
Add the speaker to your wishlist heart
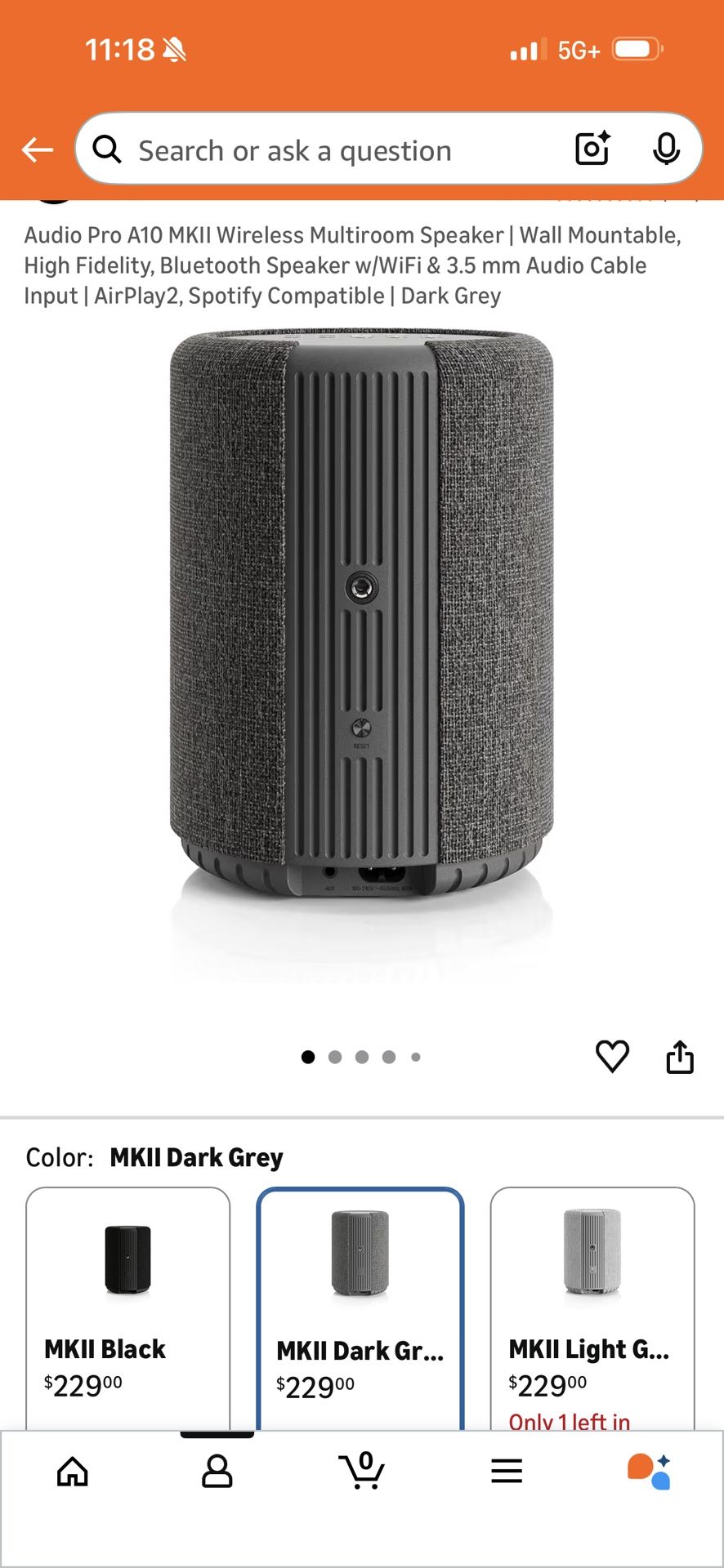611,1056
